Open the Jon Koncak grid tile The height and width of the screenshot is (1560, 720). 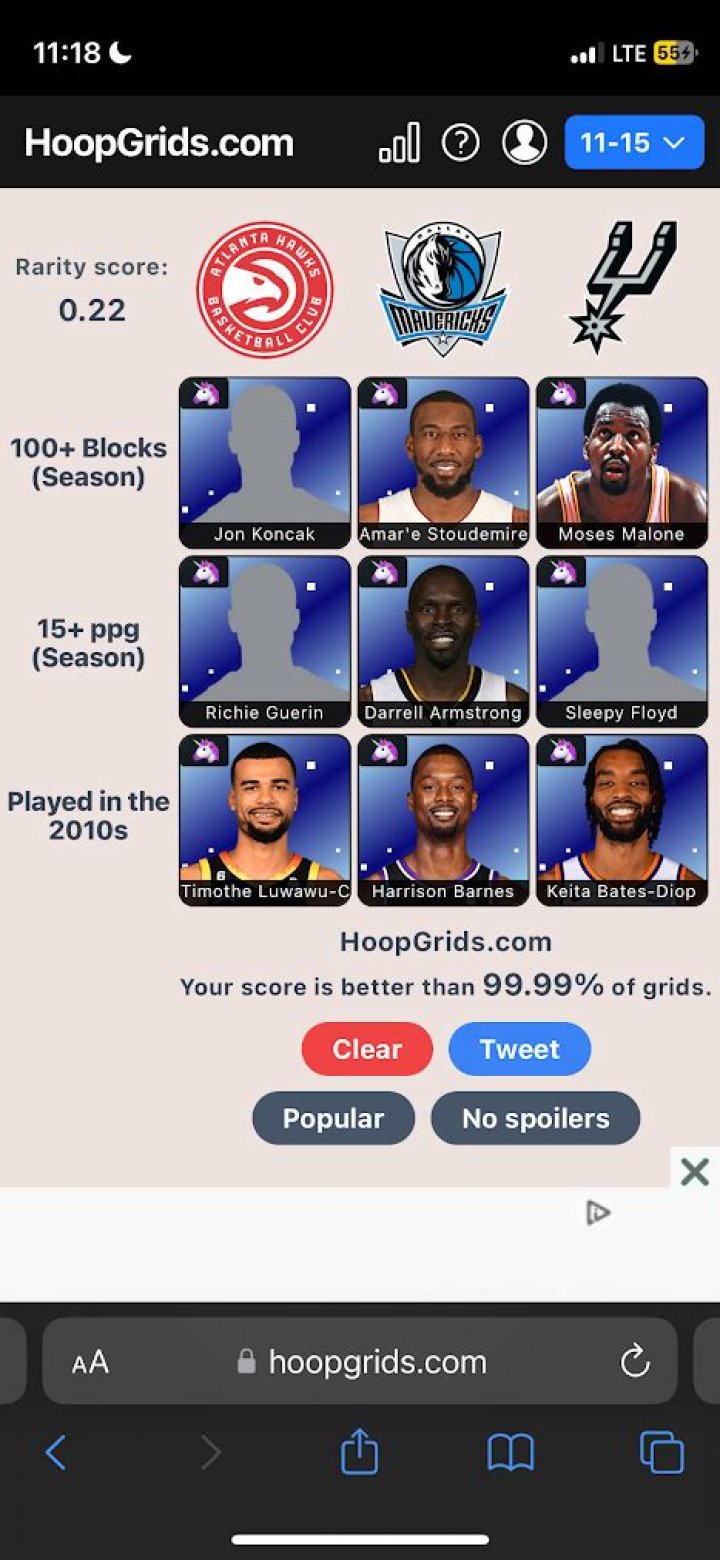coord(265,462)
